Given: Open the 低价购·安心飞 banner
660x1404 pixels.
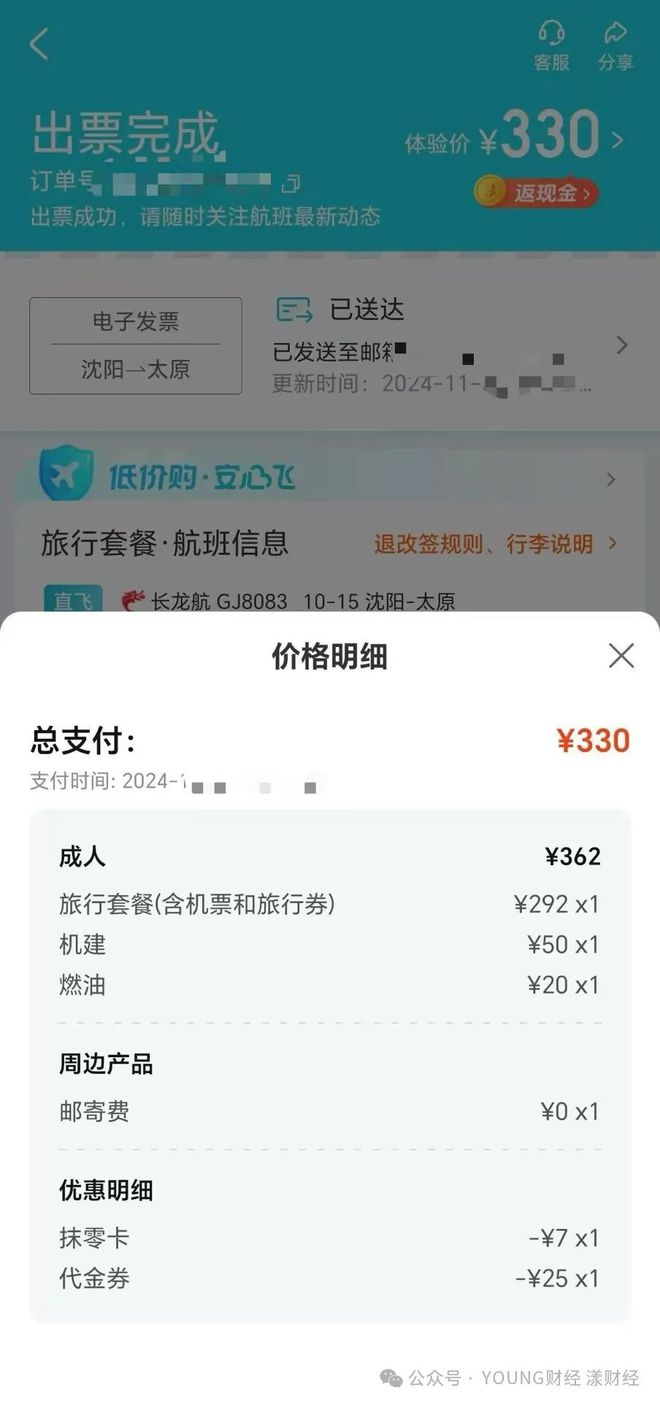Looking at the screenshot, I should click(x=330, y=478).
